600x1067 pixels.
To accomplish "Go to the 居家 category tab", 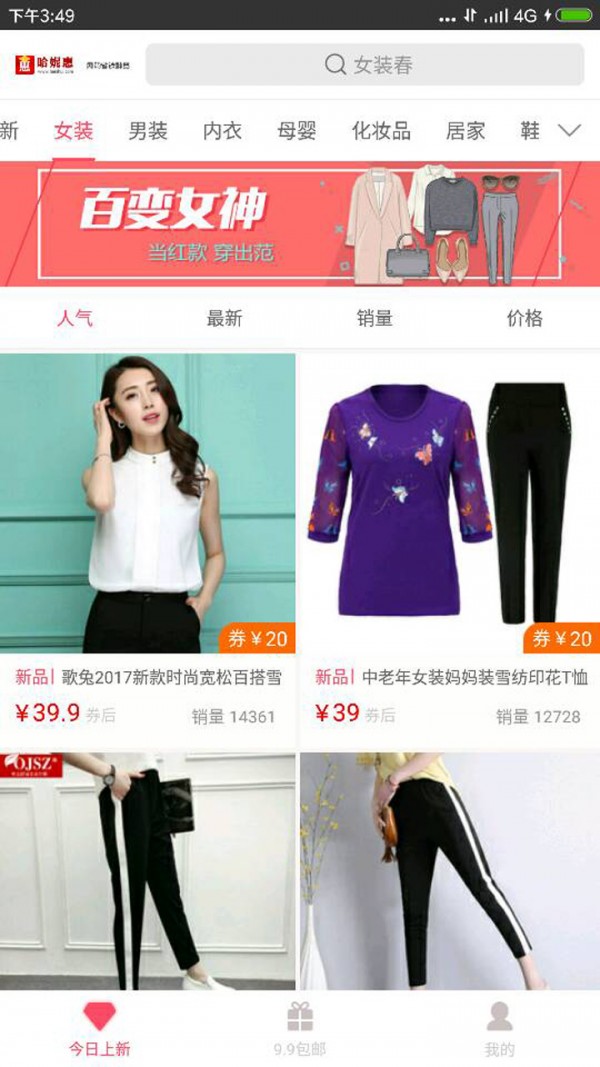I will [465, 131].
